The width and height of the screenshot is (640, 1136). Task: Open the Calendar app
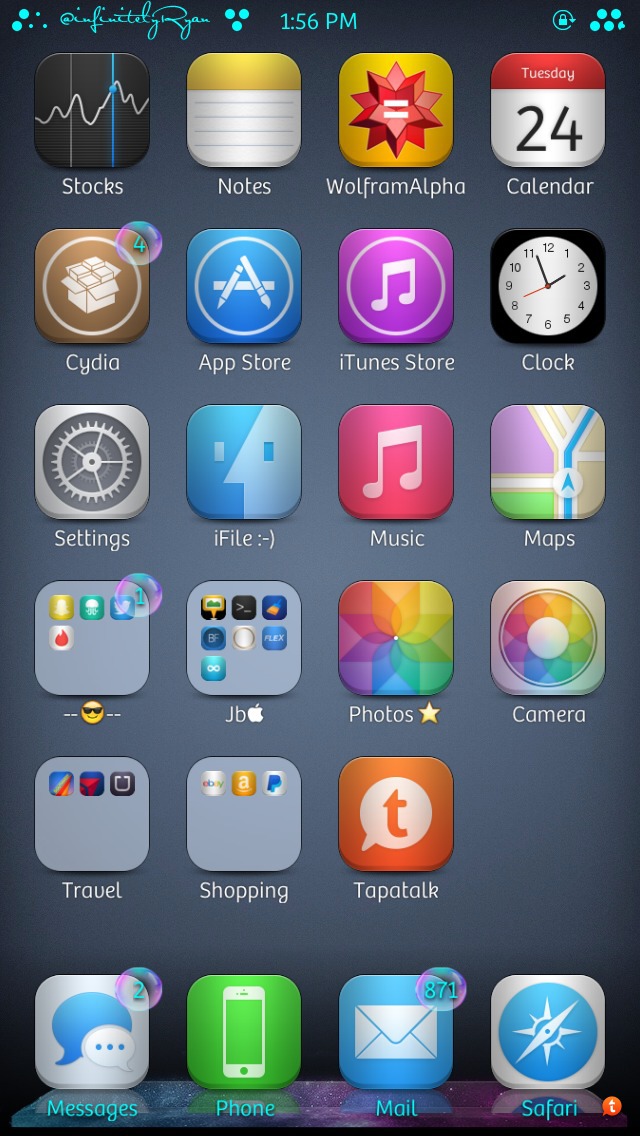tap(548, 110)
